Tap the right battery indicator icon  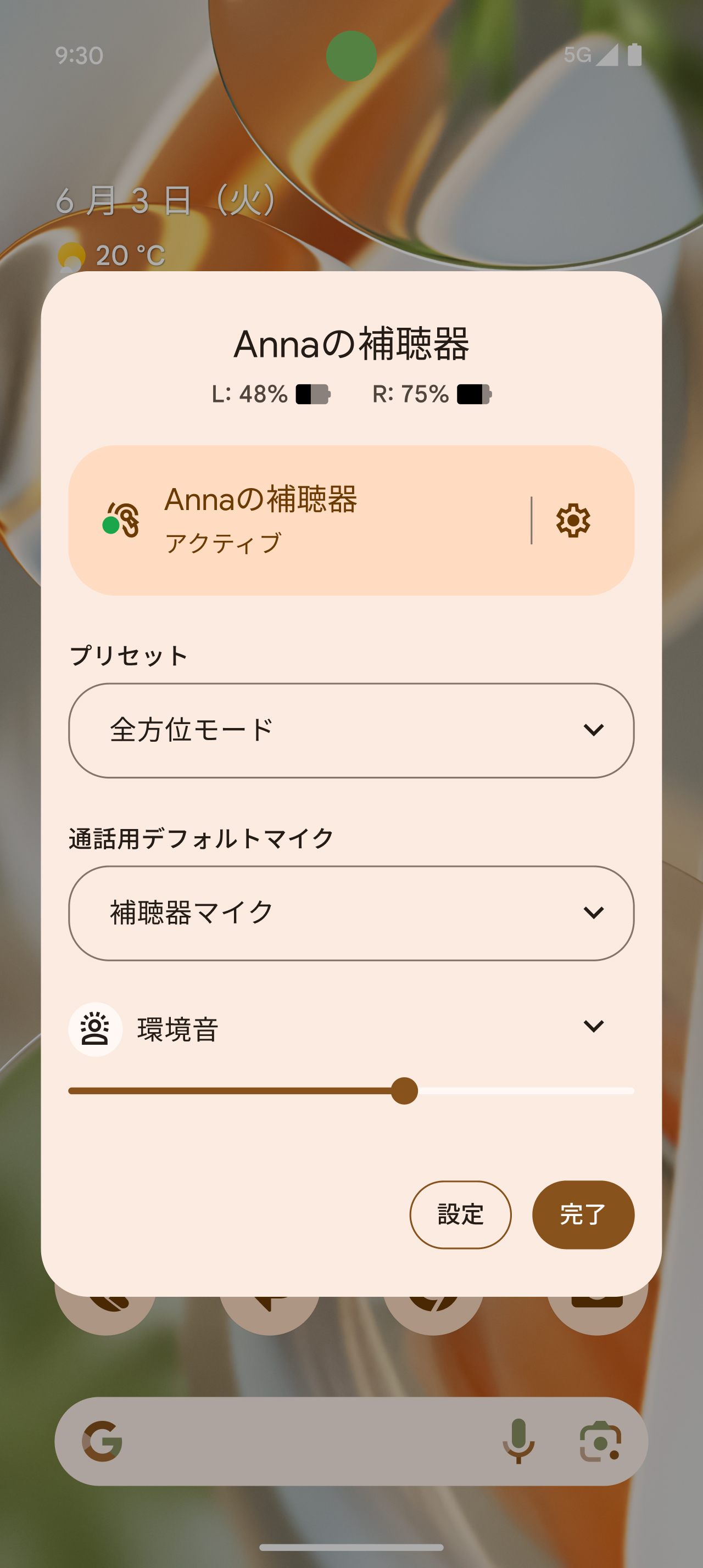[x=474, y=394]
